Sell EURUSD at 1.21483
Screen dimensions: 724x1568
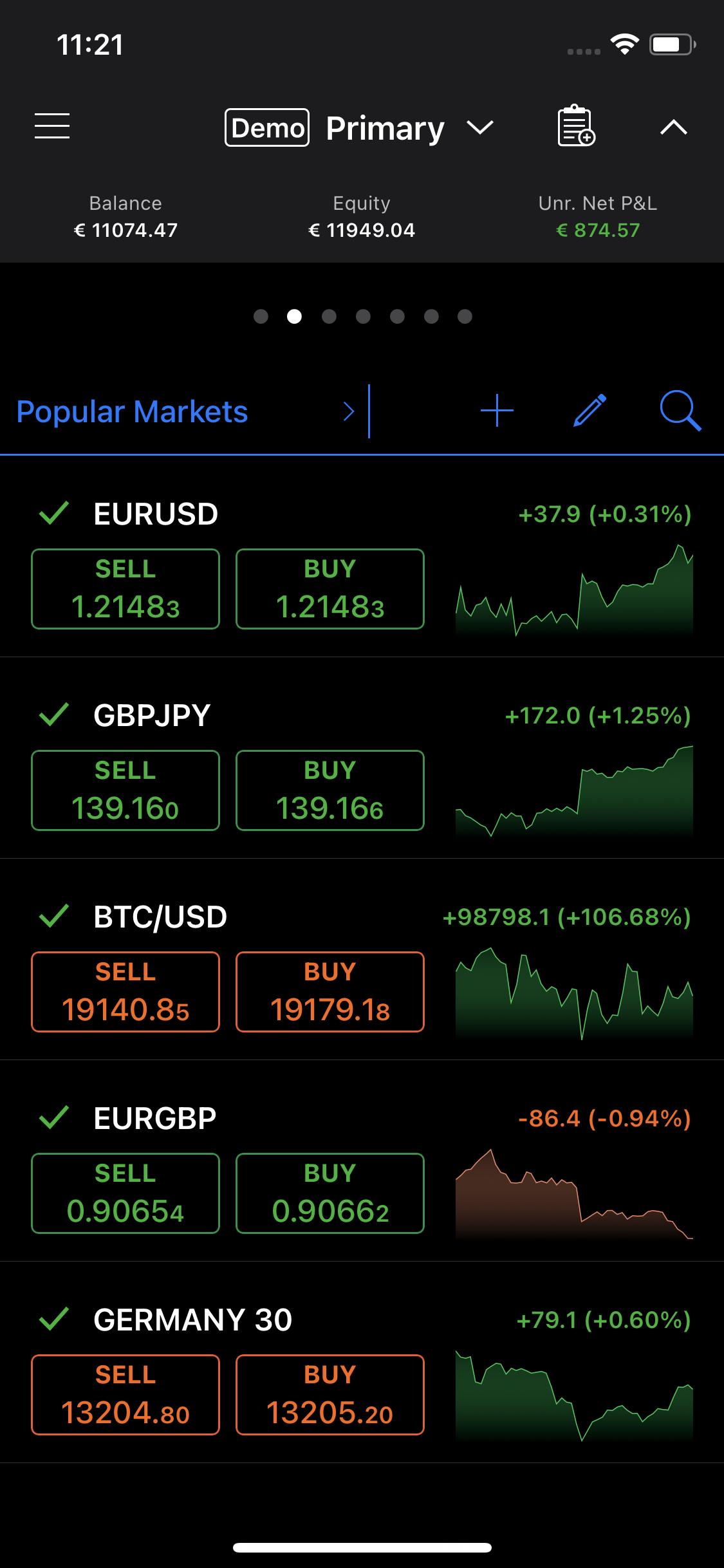pyautogui.click(x=125, y=589)
